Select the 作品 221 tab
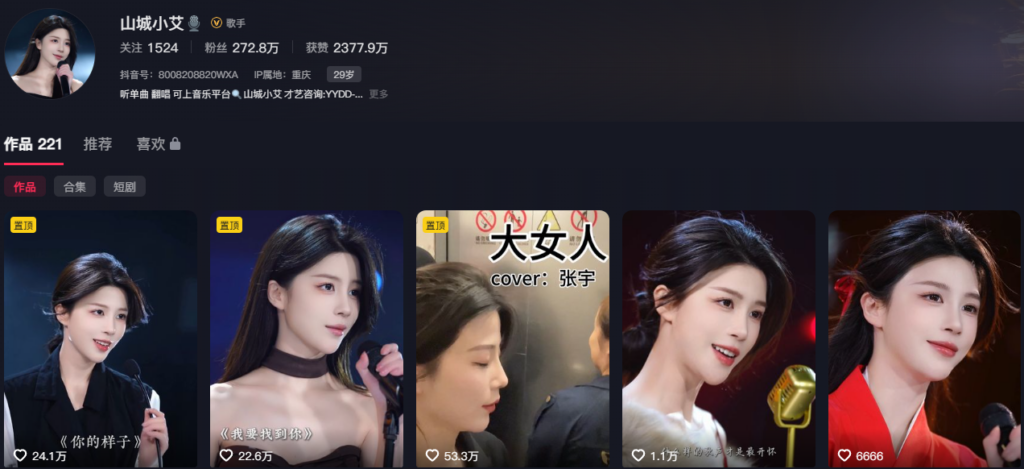 click(33, 144)
